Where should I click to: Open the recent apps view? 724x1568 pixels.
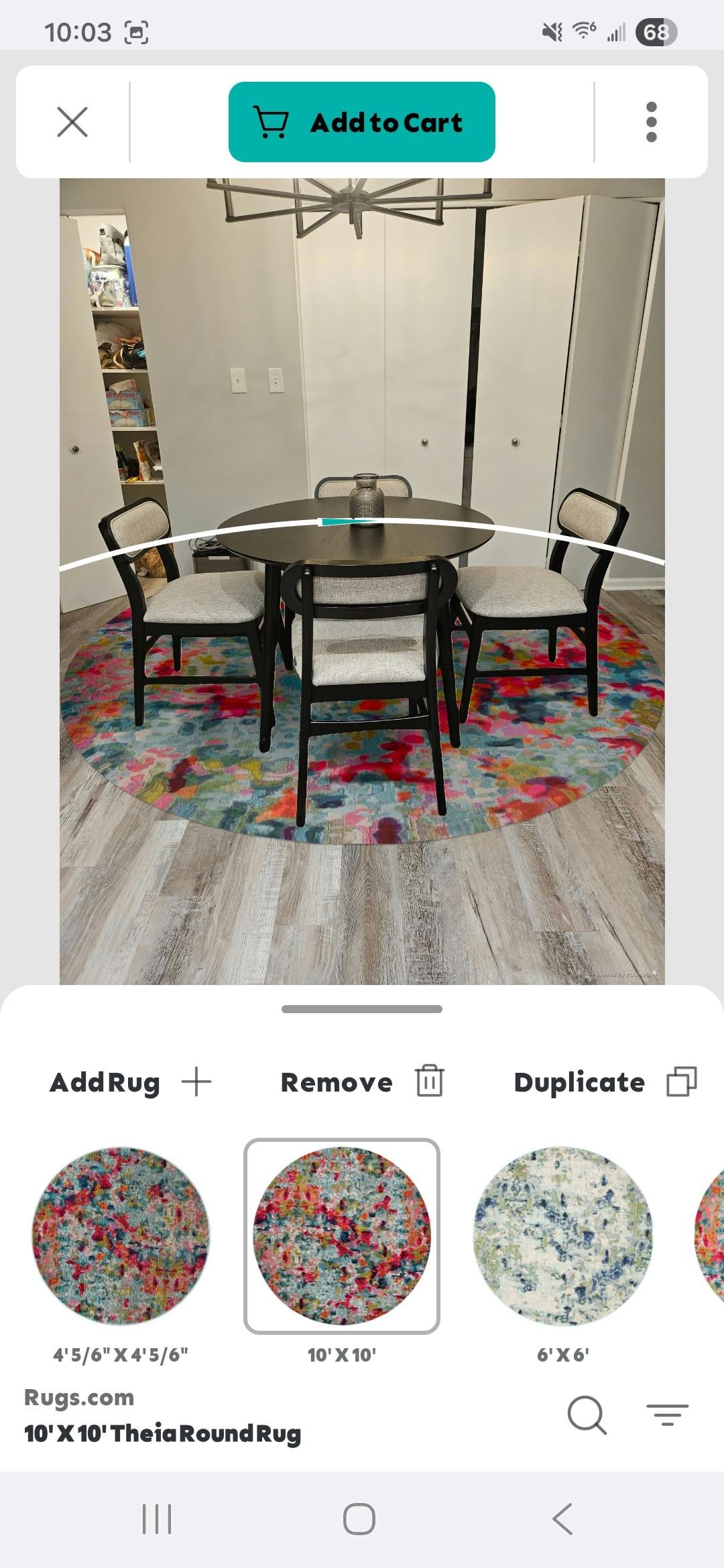pos(157,1519)
